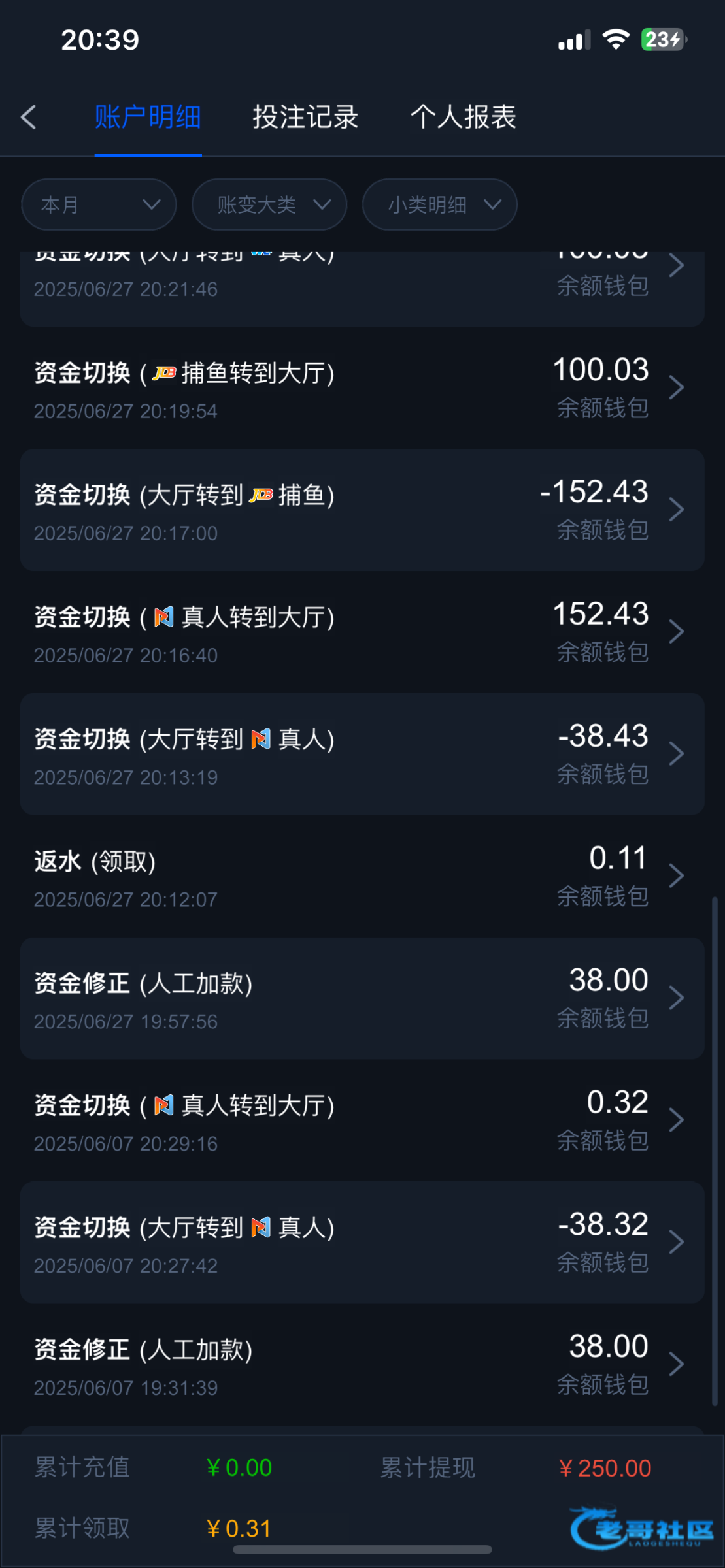This screenshot has width=725, height=1568.
Task: Select the 账户明细 tab
Action: pos(148,118)
